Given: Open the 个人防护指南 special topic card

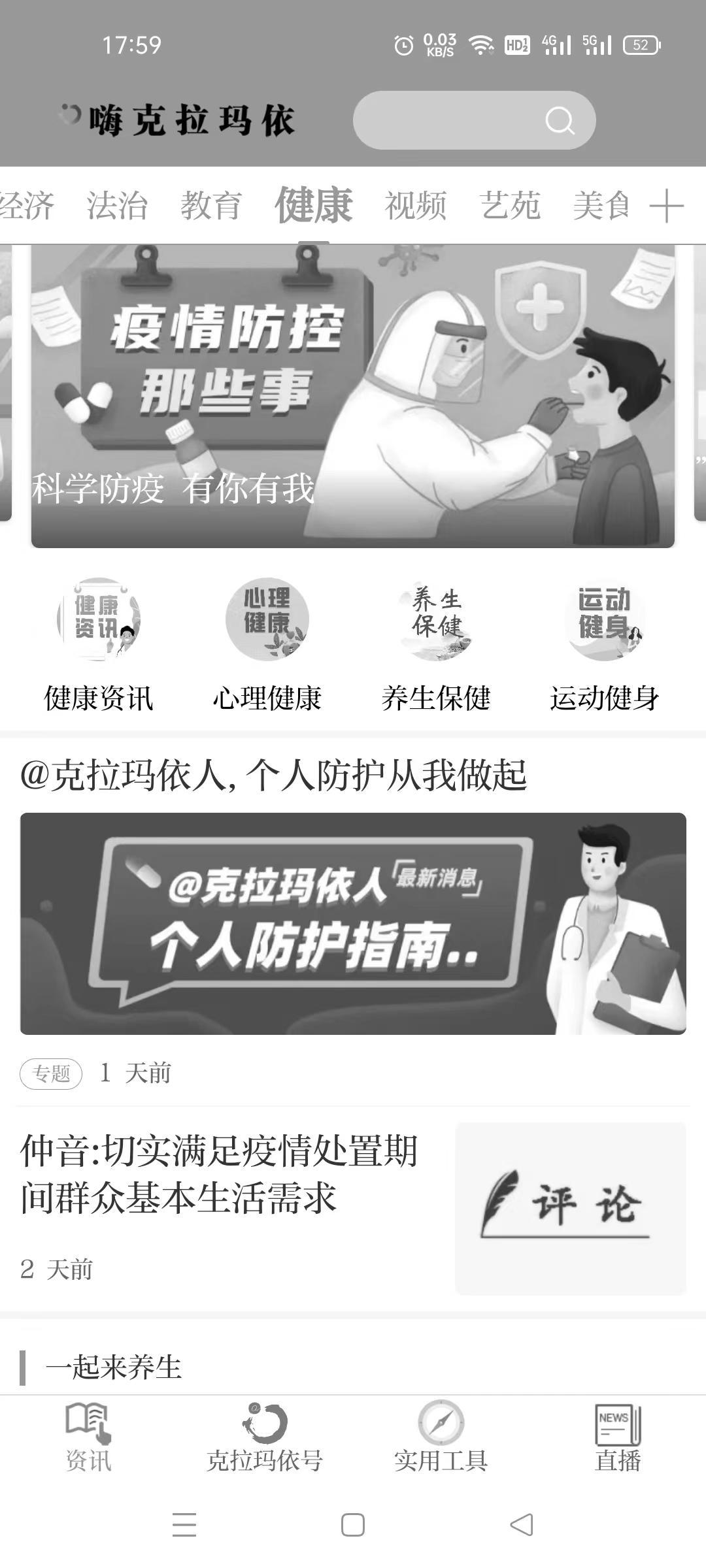Looking at the screenshot, I should coord(353,923).
